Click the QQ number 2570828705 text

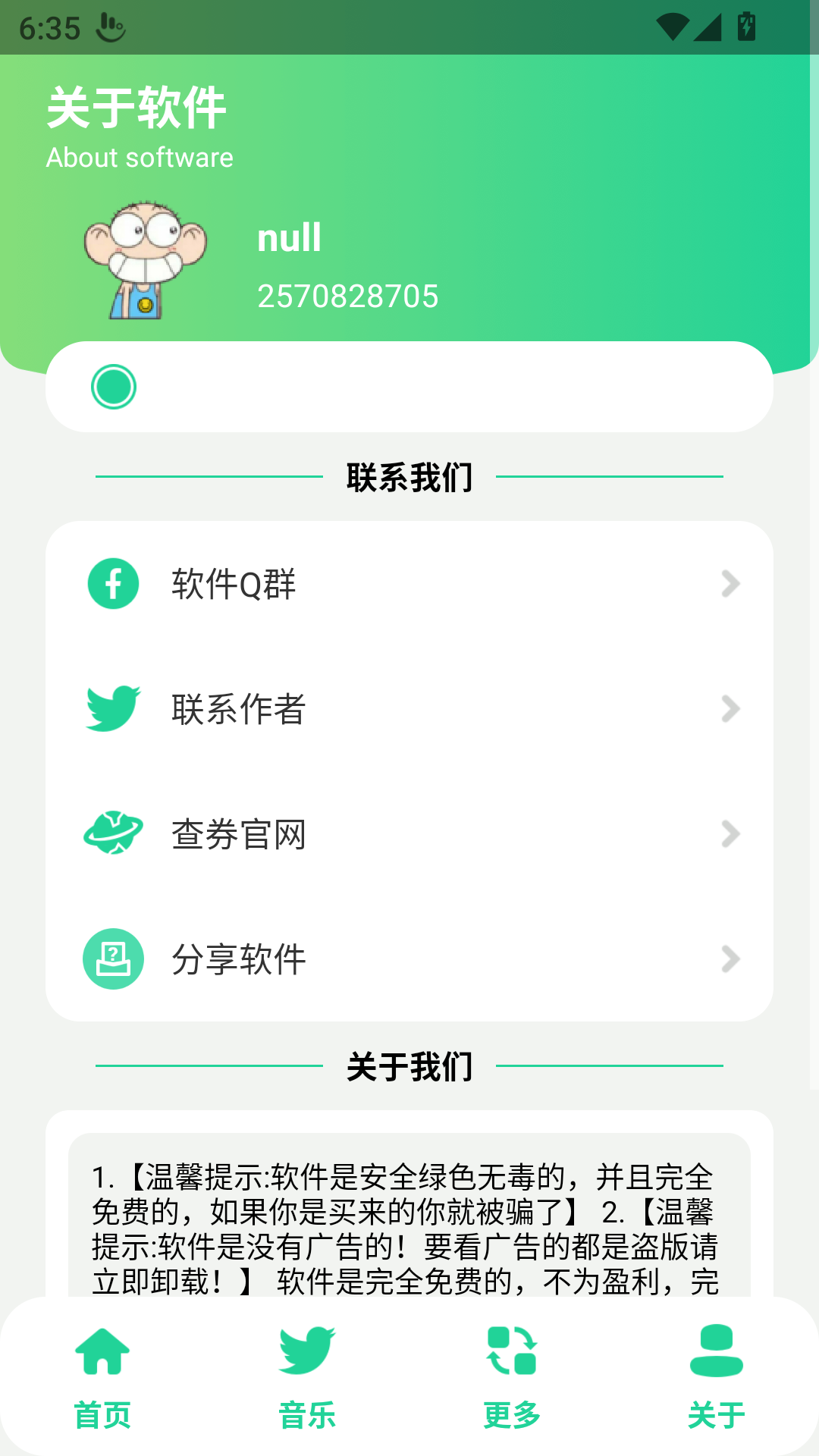click(x=347, y=297)
